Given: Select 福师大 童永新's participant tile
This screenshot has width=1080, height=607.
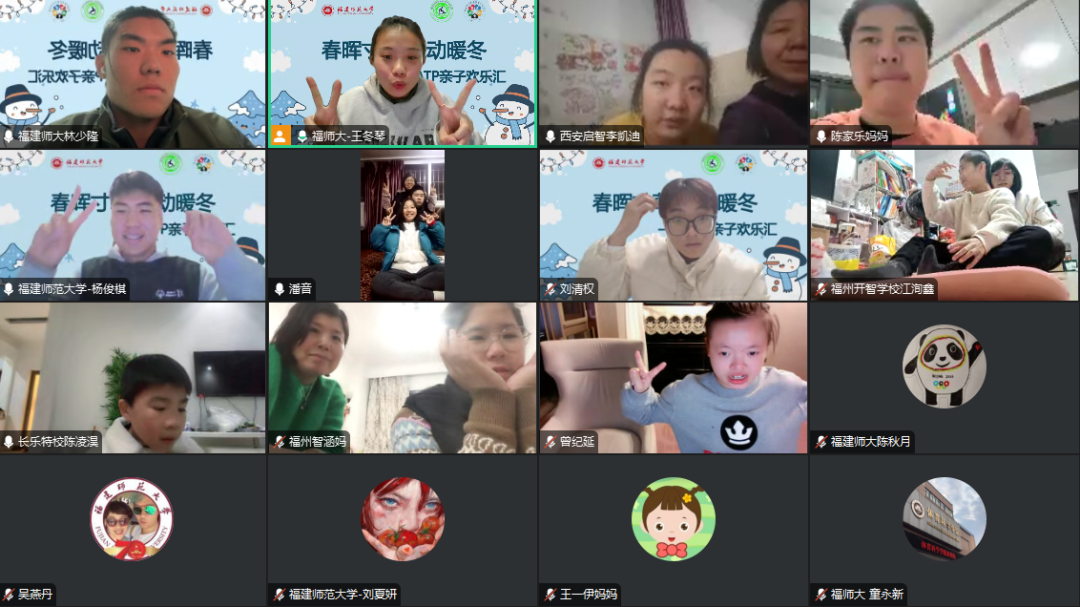Looking at the screenshot, I should [x=944, y=519].
